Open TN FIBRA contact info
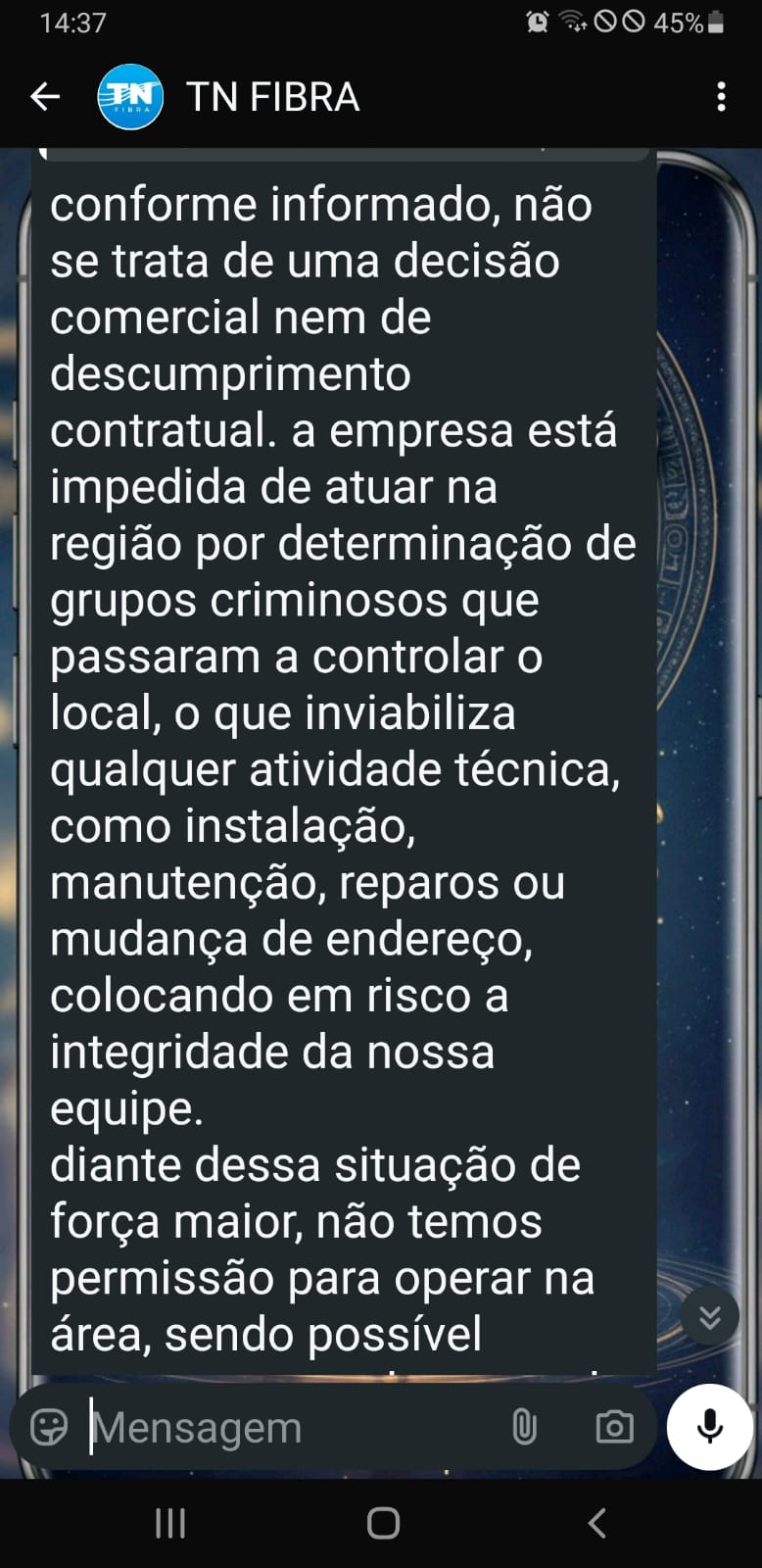The height and width of the screenshot is (1568, 762). tap(272, 97)
